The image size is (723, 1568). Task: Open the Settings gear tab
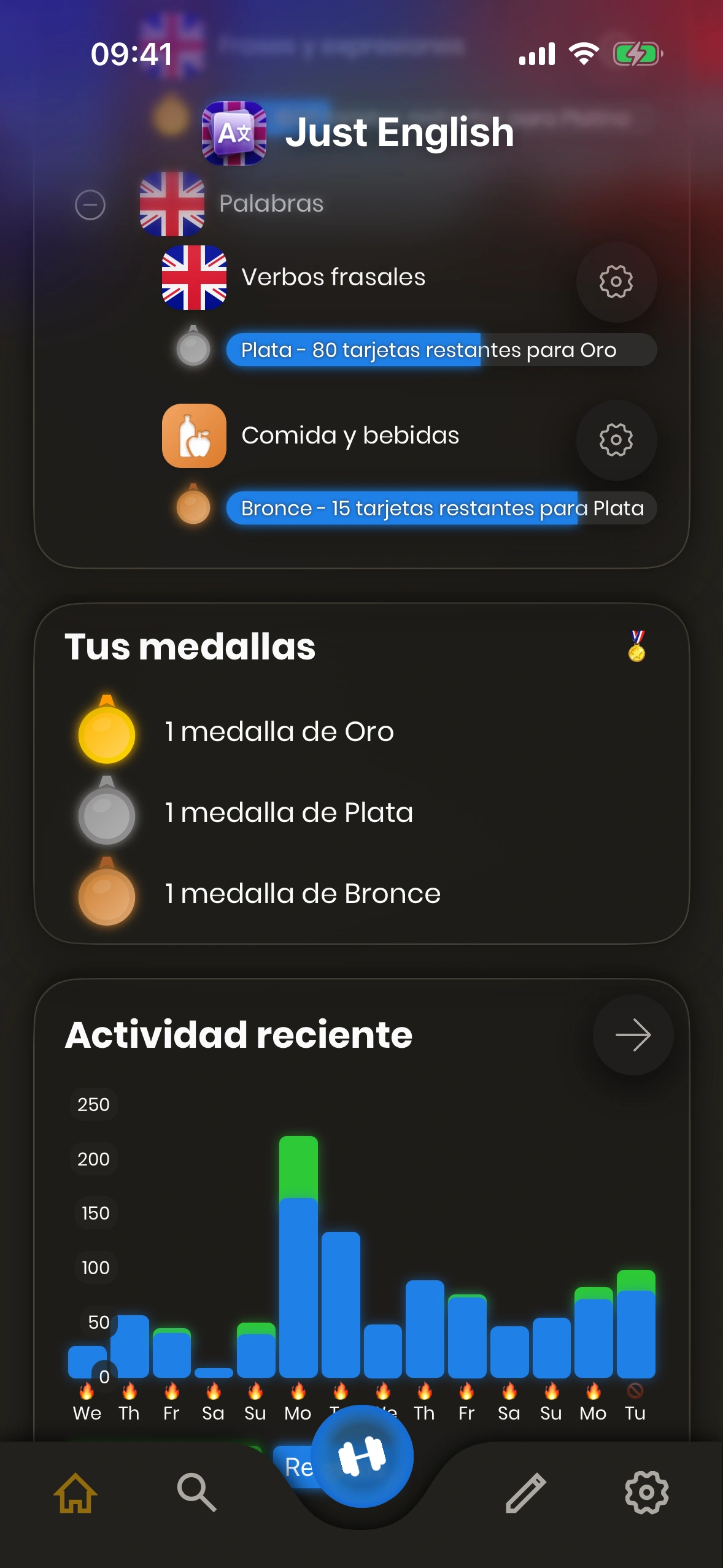(646, 1492)
